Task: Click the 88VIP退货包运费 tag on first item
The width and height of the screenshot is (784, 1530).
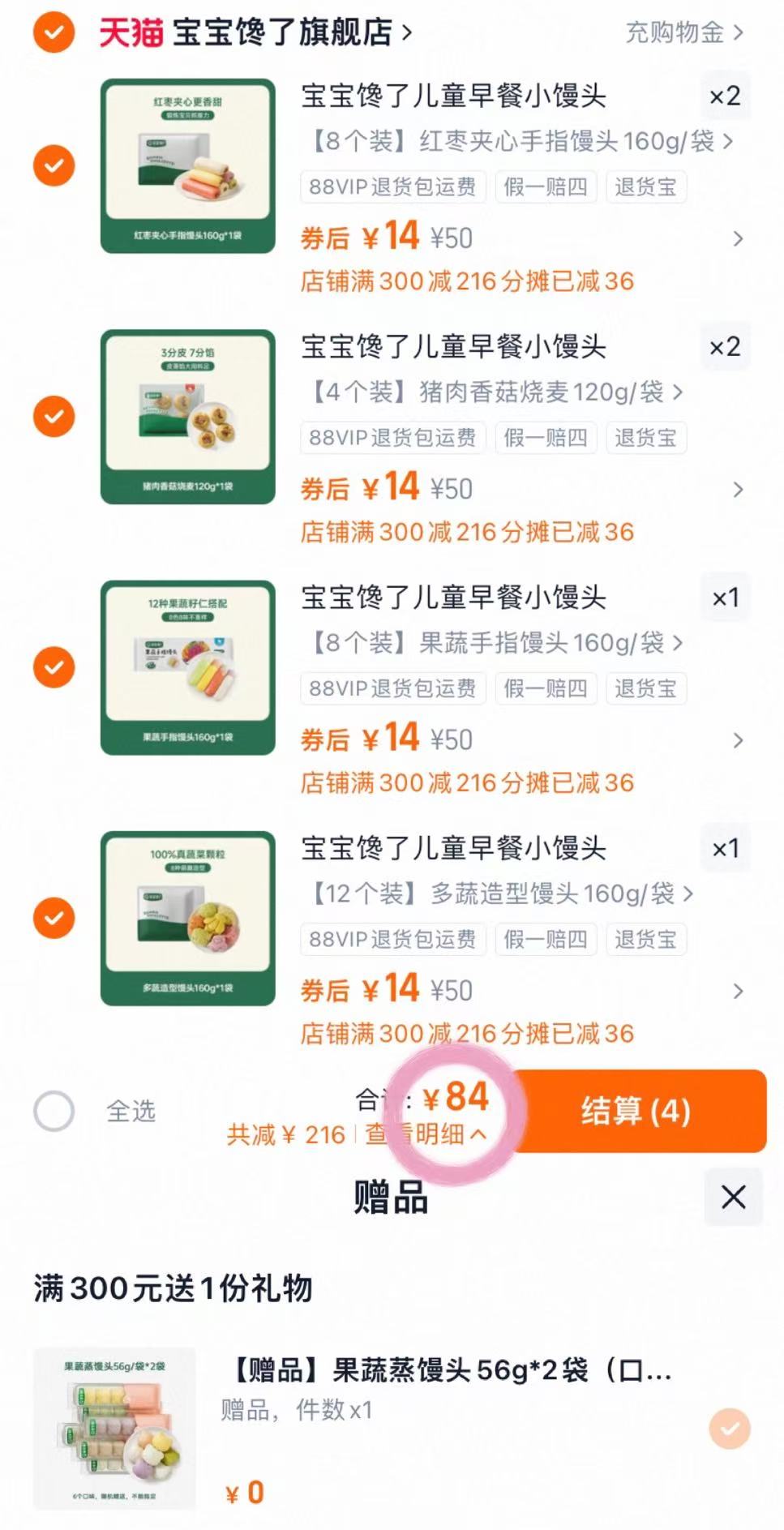Action: click(392, 187)
